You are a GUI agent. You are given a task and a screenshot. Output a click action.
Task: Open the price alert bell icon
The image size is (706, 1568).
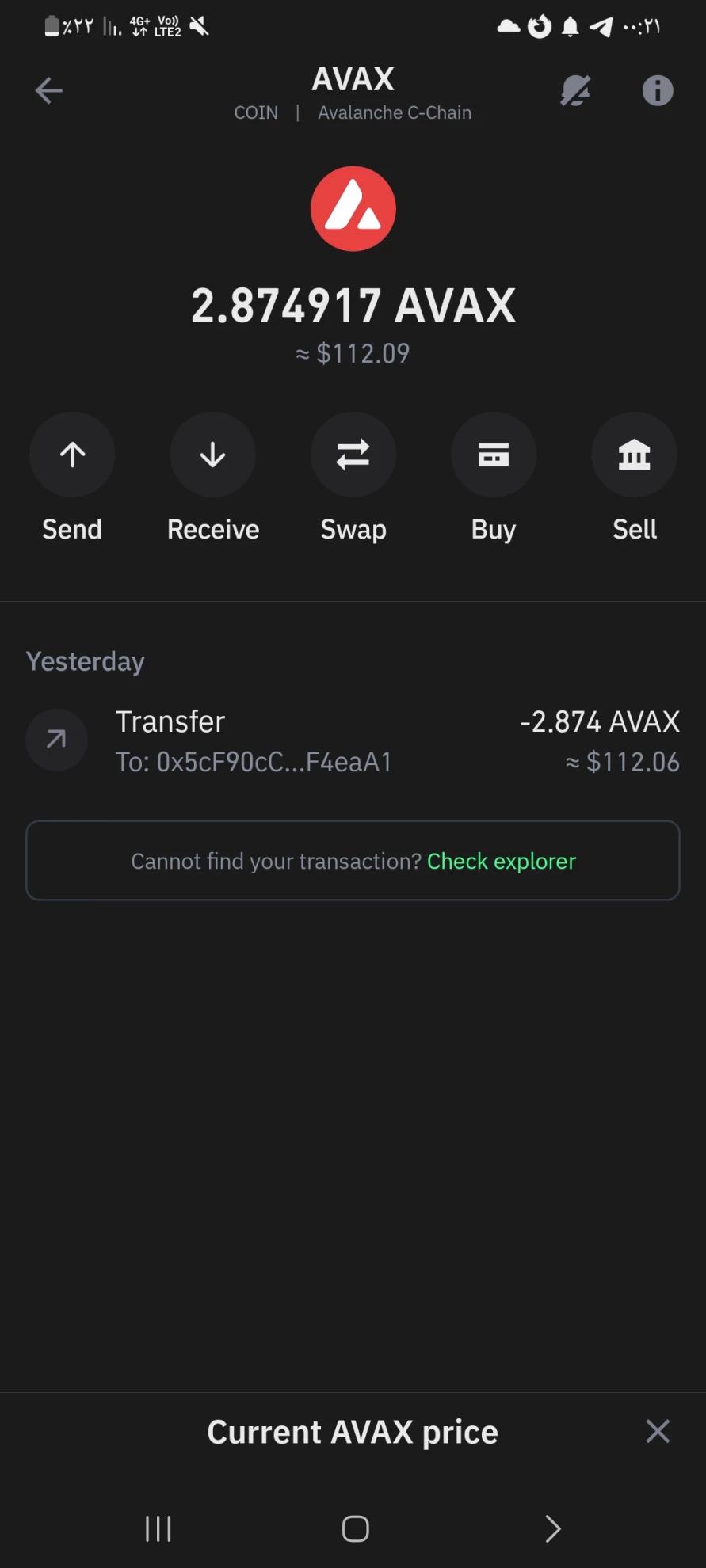575,90
